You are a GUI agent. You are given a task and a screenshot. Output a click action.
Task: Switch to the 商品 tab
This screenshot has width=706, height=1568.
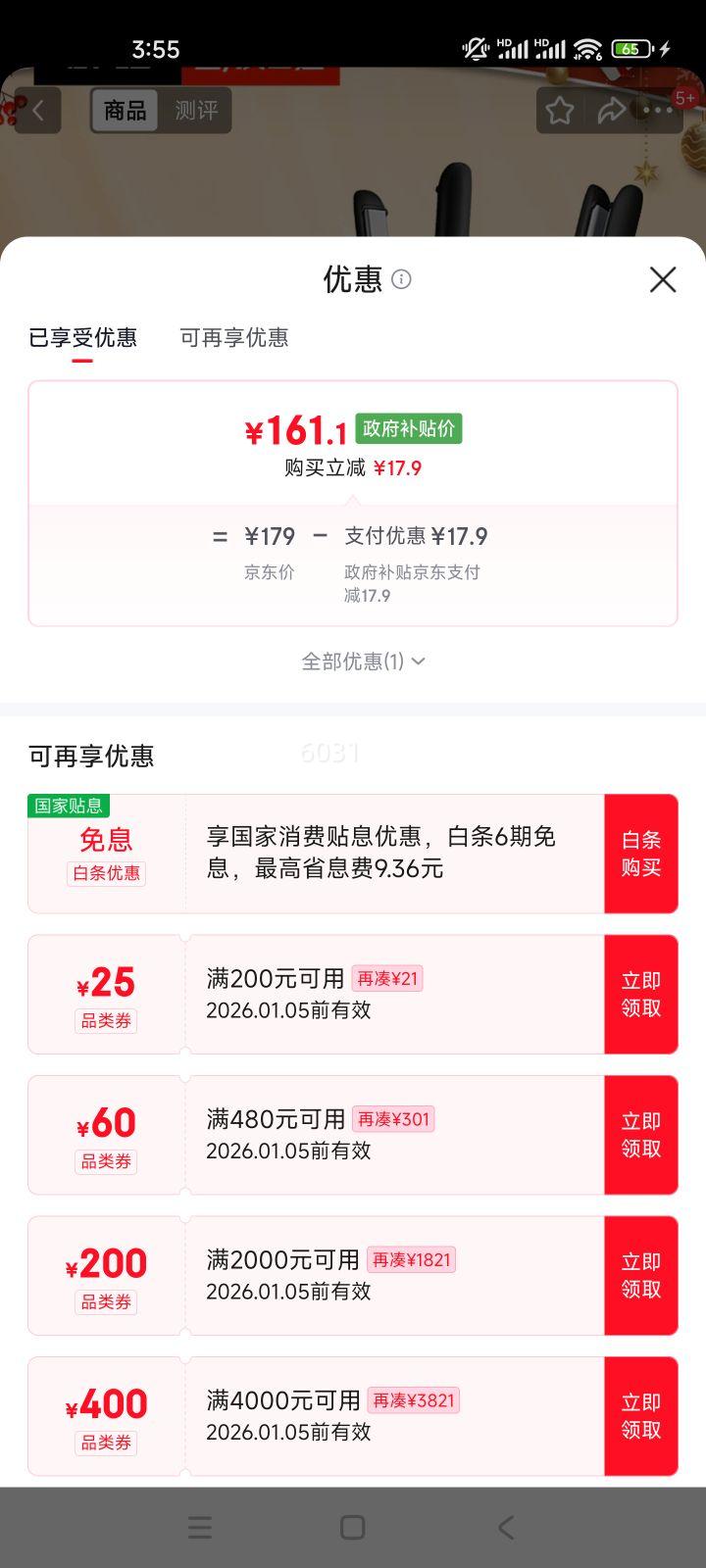coord(124,111)
